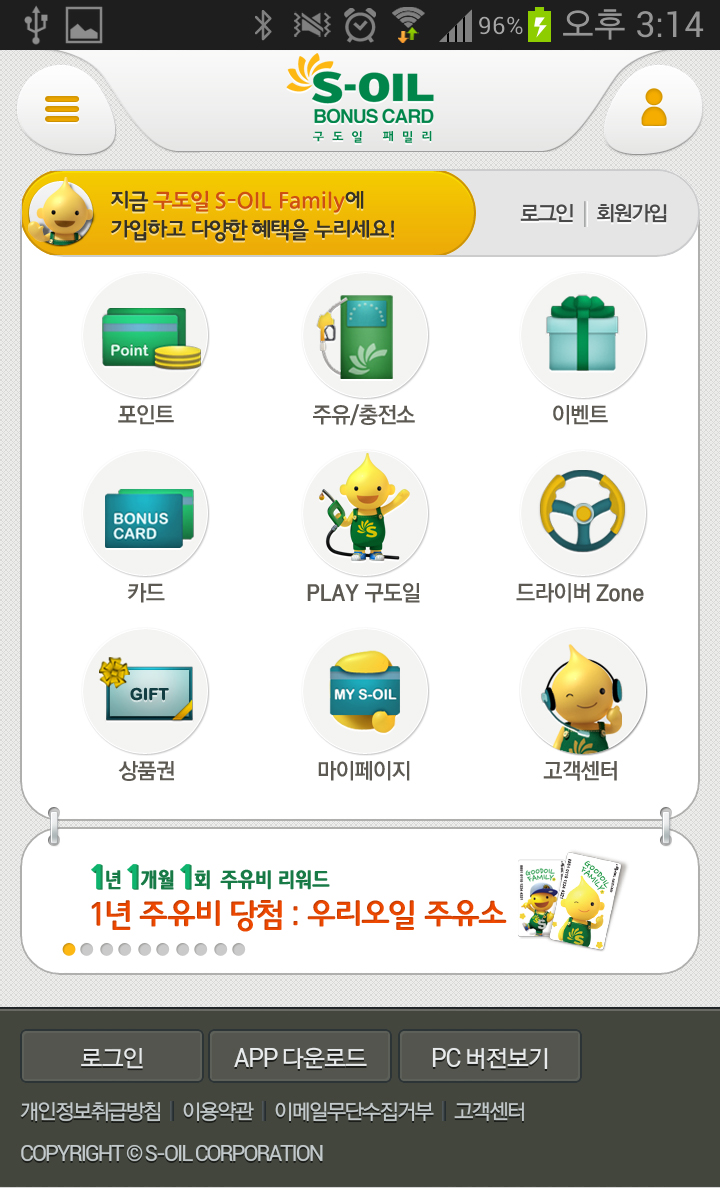Image resolution: width=720 pixels, height=1188 pixels.
Task: Open 이메일무단수집거부 footer link
Action: click(x=354, y=1111)
